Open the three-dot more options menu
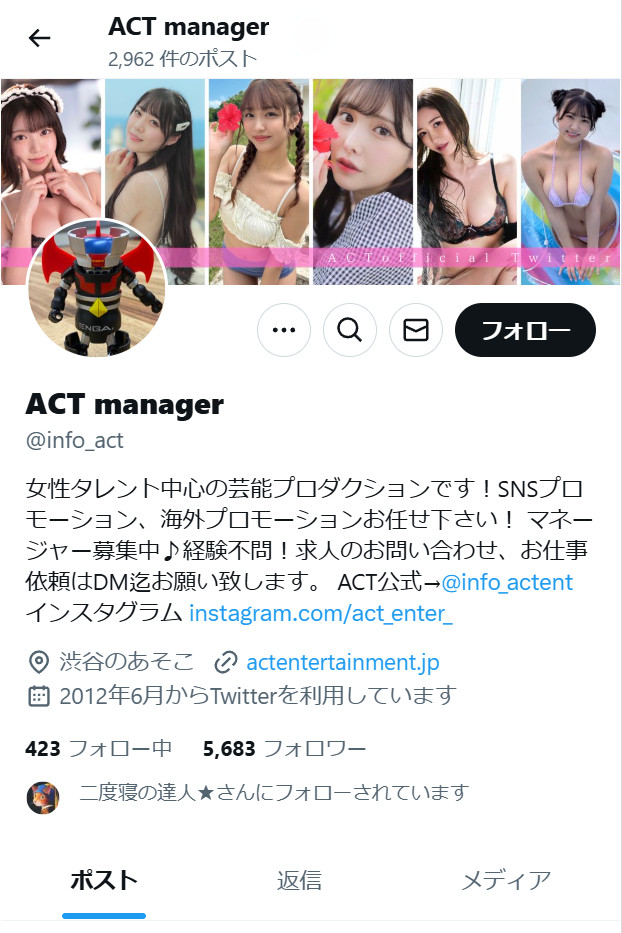622x933 pixels. tap(284, 330)
